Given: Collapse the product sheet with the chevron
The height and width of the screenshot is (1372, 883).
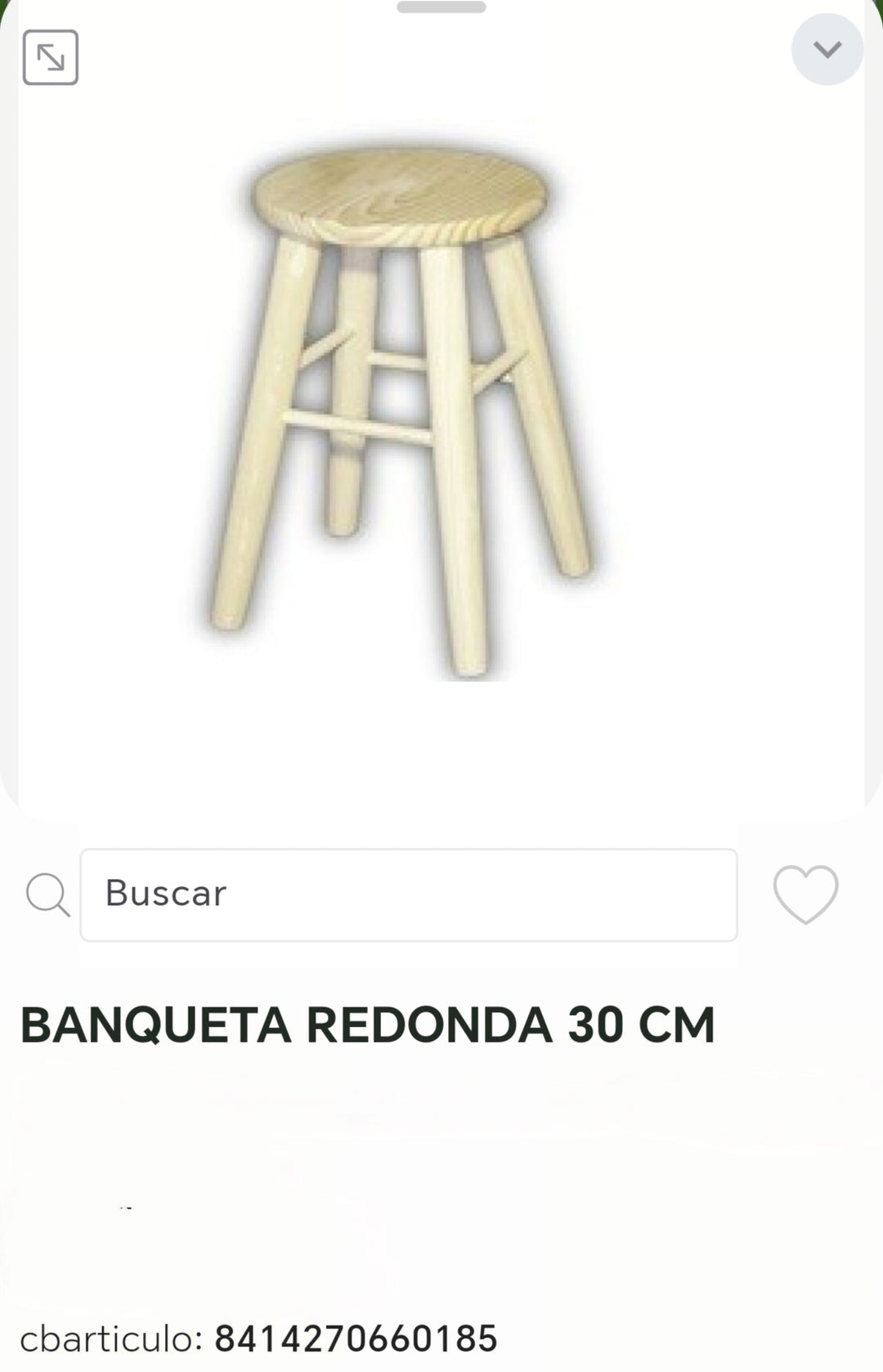Looking at the screenshot, I should coord(827,49).
